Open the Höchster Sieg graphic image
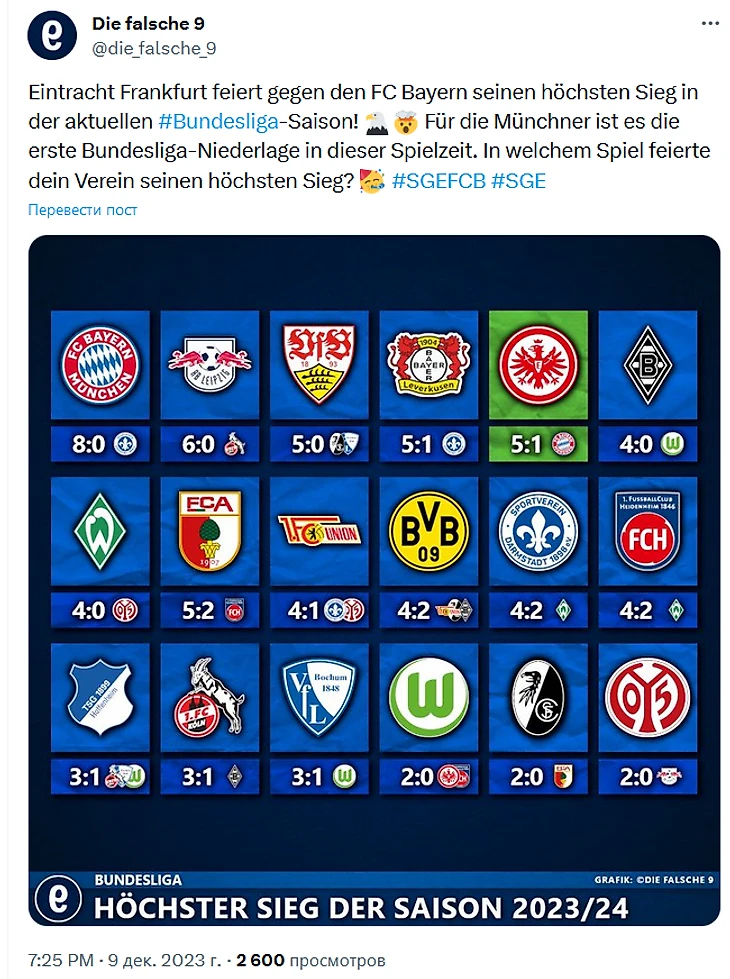This screenshot has height=979, width=730. click(x=374, y=580)
